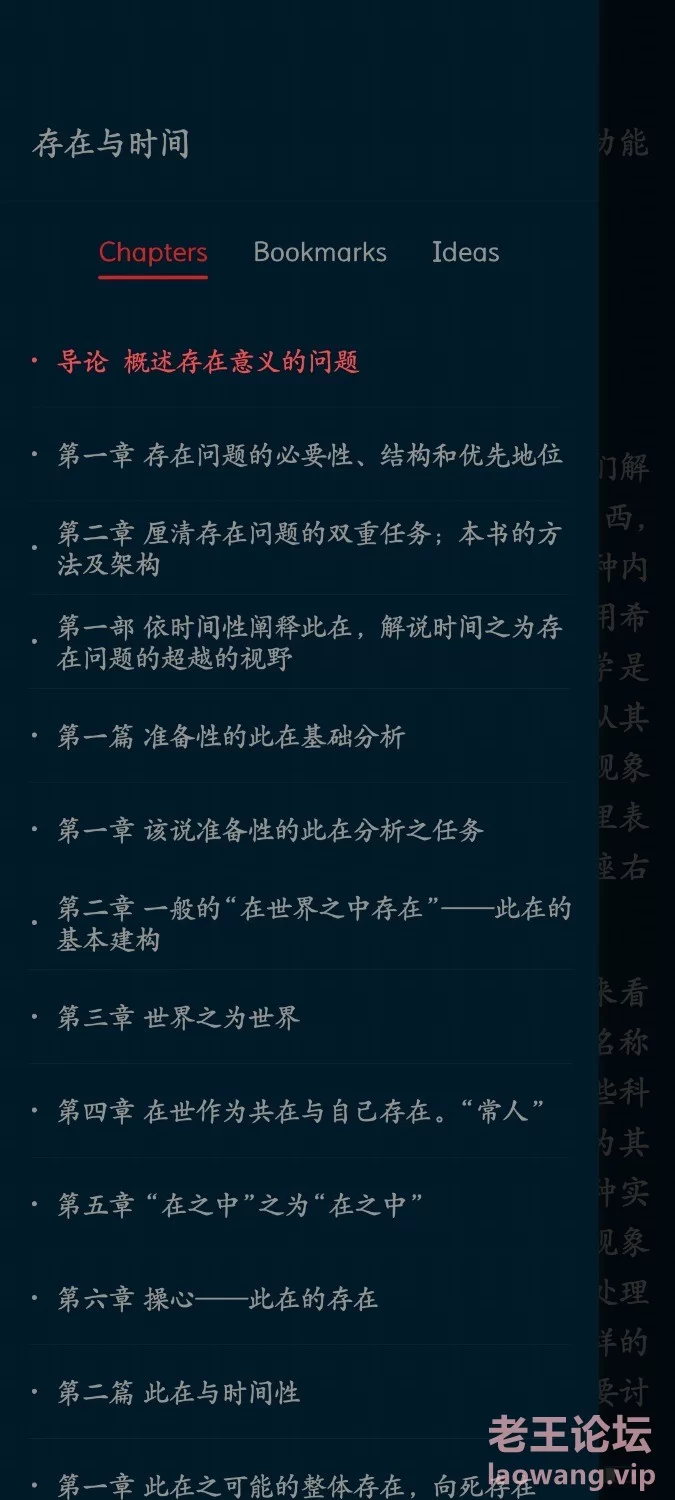
Task: Open 第一章 存在问题的必要性、结构和优先地位
Action: pyautogui.click(x=299, y=455)
